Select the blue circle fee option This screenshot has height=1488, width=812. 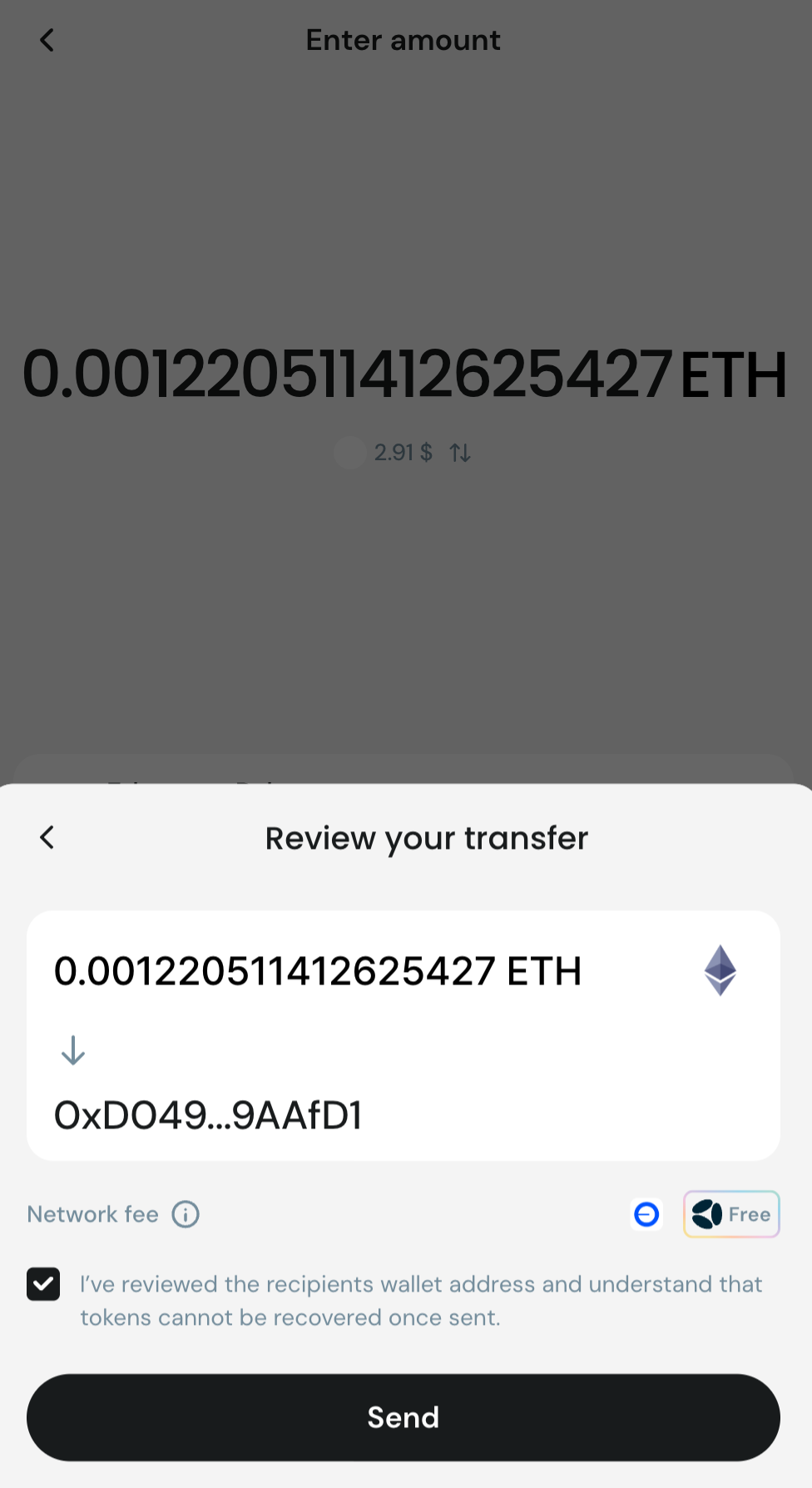click(x=646, y=1214)
